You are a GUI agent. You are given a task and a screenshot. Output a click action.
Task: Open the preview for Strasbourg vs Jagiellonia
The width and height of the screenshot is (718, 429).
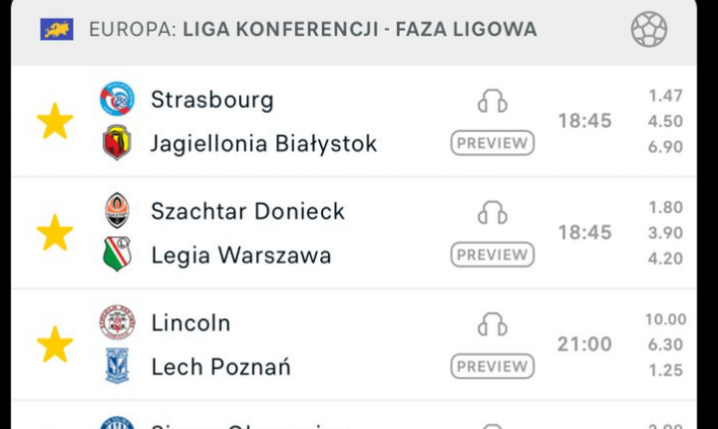[492, 144]
